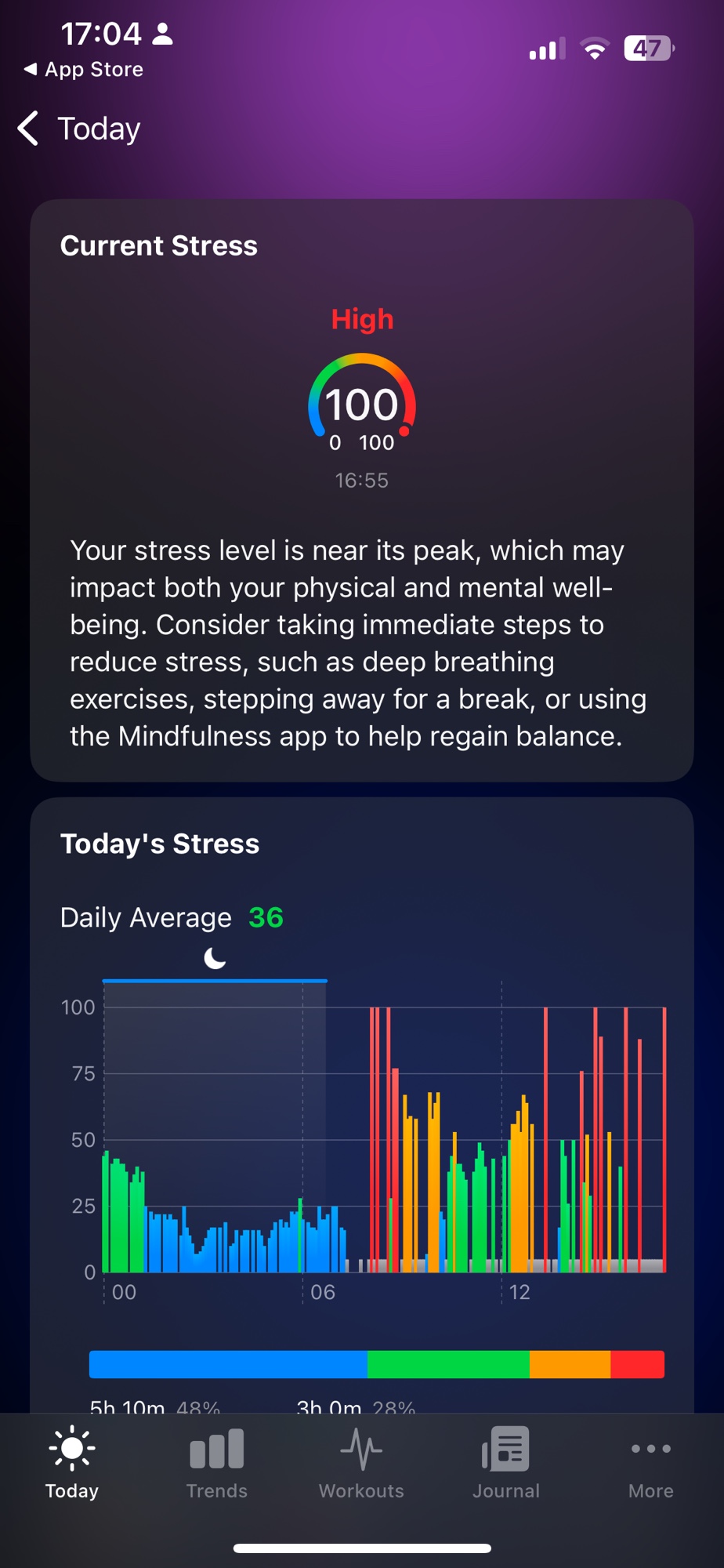Open the Workouts tab
The width and height of the screenshot is (724, 1568).
coord(361,1463)
